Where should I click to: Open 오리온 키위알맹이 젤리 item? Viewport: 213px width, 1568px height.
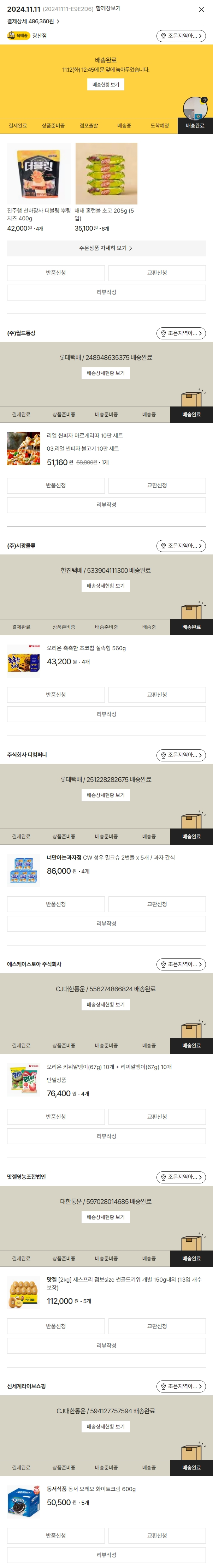pos(109,1067)
